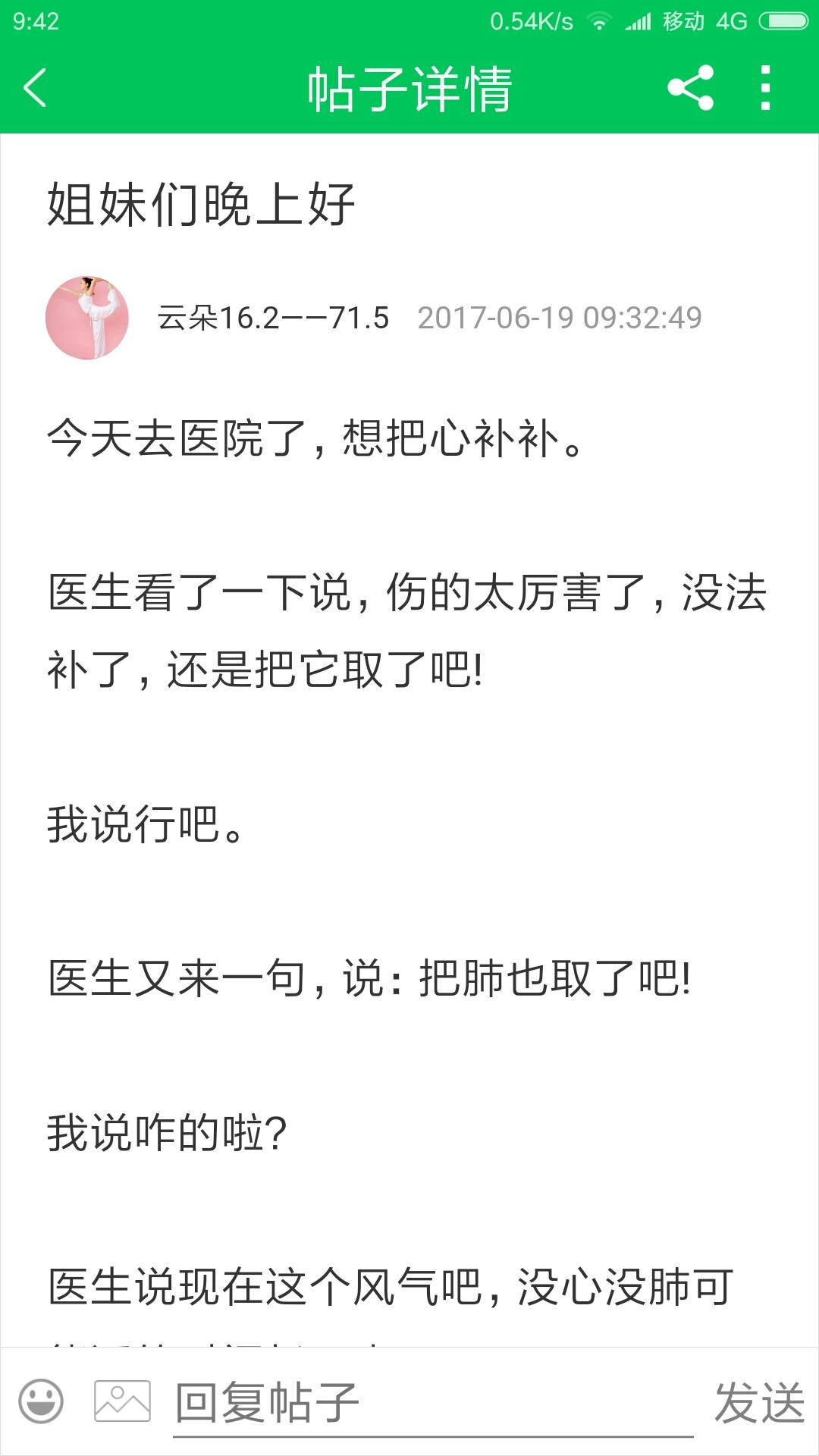Attach an image to the reply

pos(122,1401)
